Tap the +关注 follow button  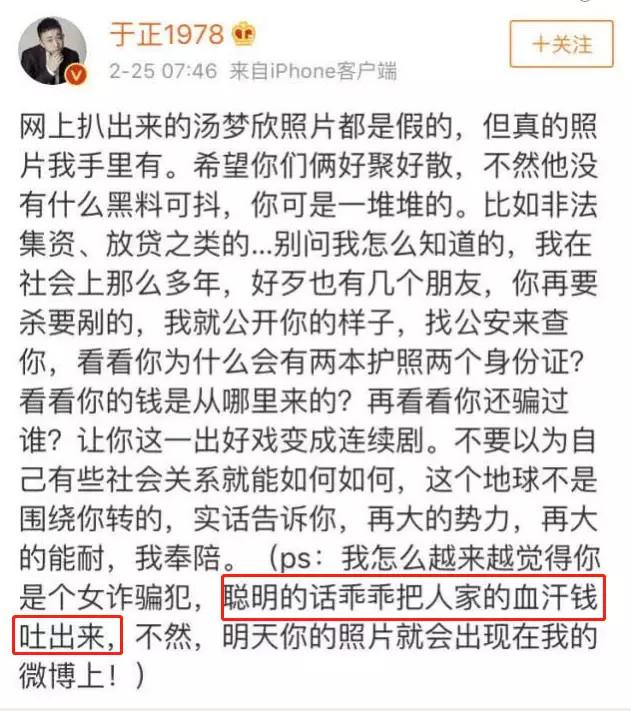(560, 44)
